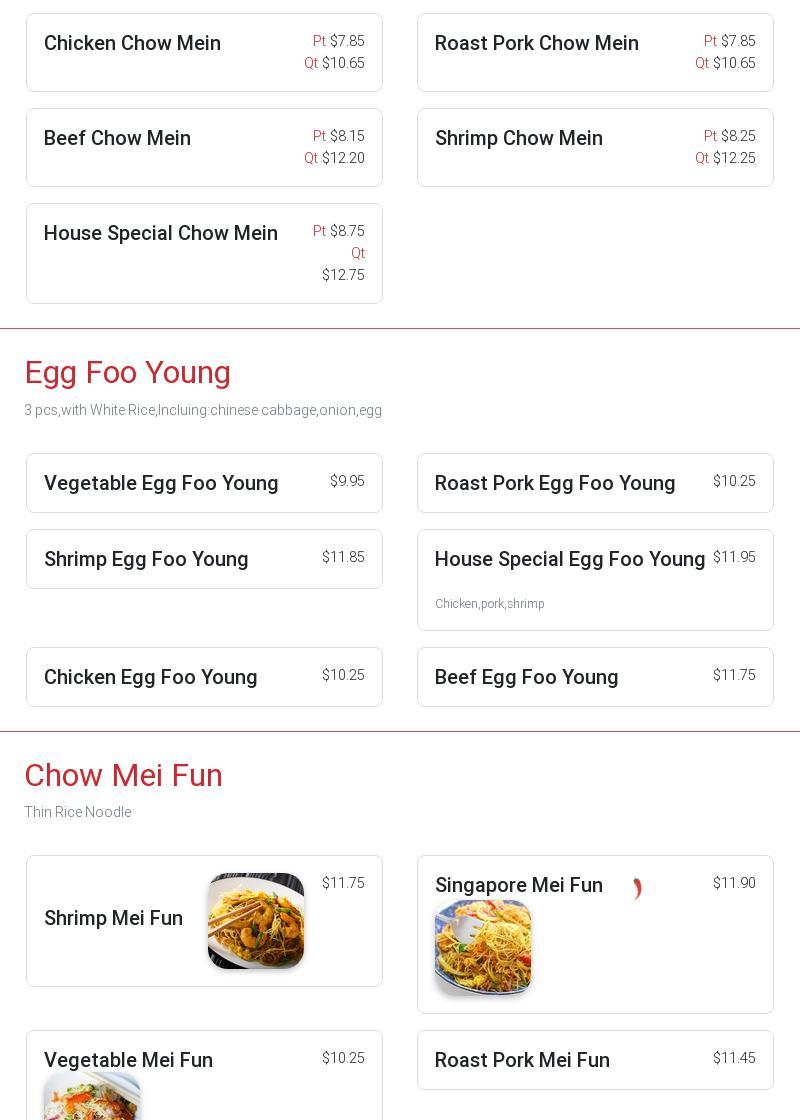Choose Roast Pork Egg Foo Young
The width and height of the screenshot is (800, 1120).
[595, 483]
